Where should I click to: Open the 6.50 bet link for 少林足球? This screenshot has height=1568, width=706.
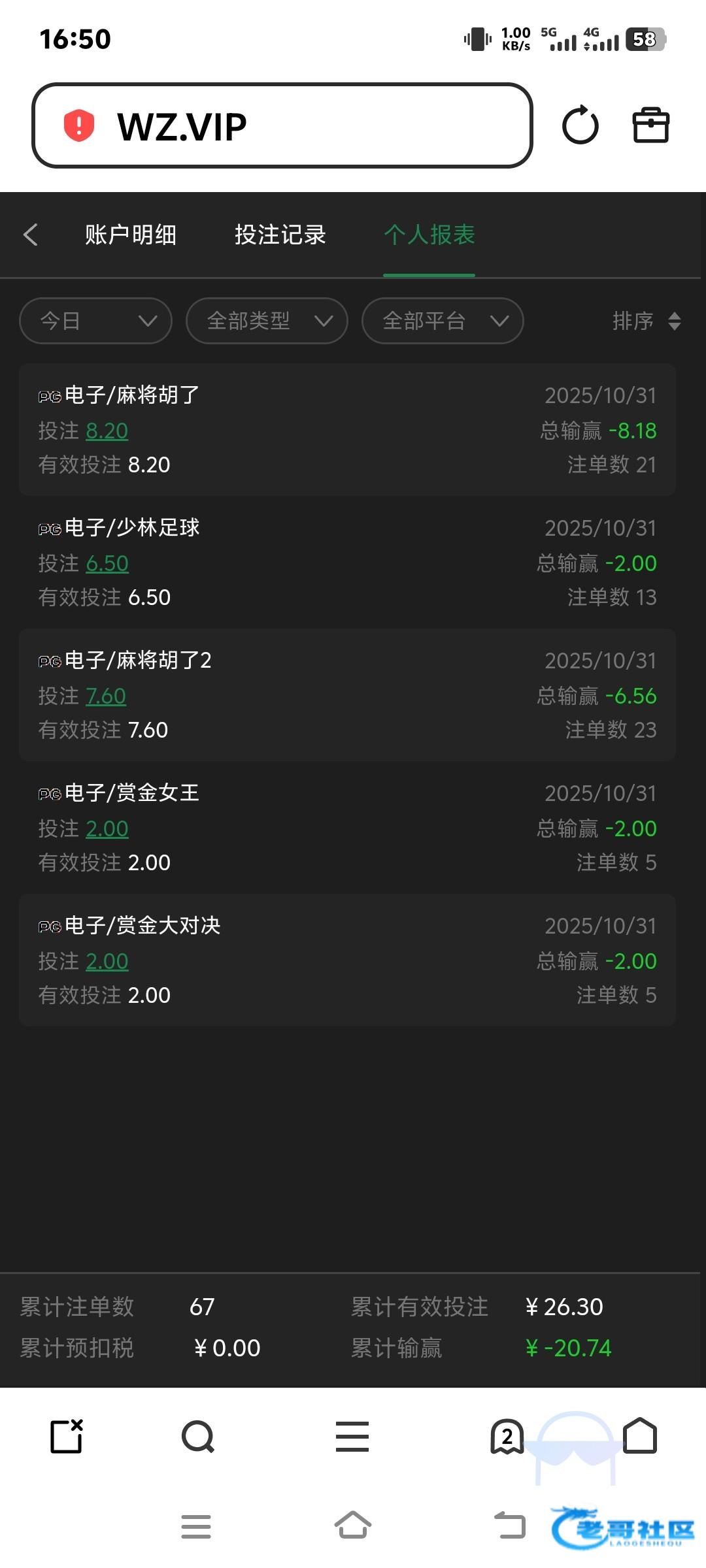point(107,563)
